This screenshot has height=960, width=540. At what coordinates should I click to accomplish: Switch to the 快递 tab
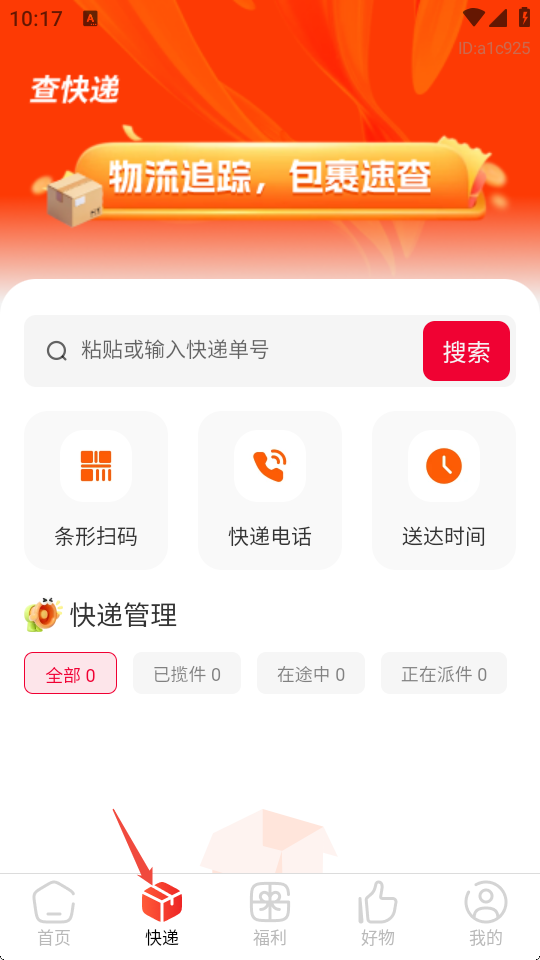point(162,914)
